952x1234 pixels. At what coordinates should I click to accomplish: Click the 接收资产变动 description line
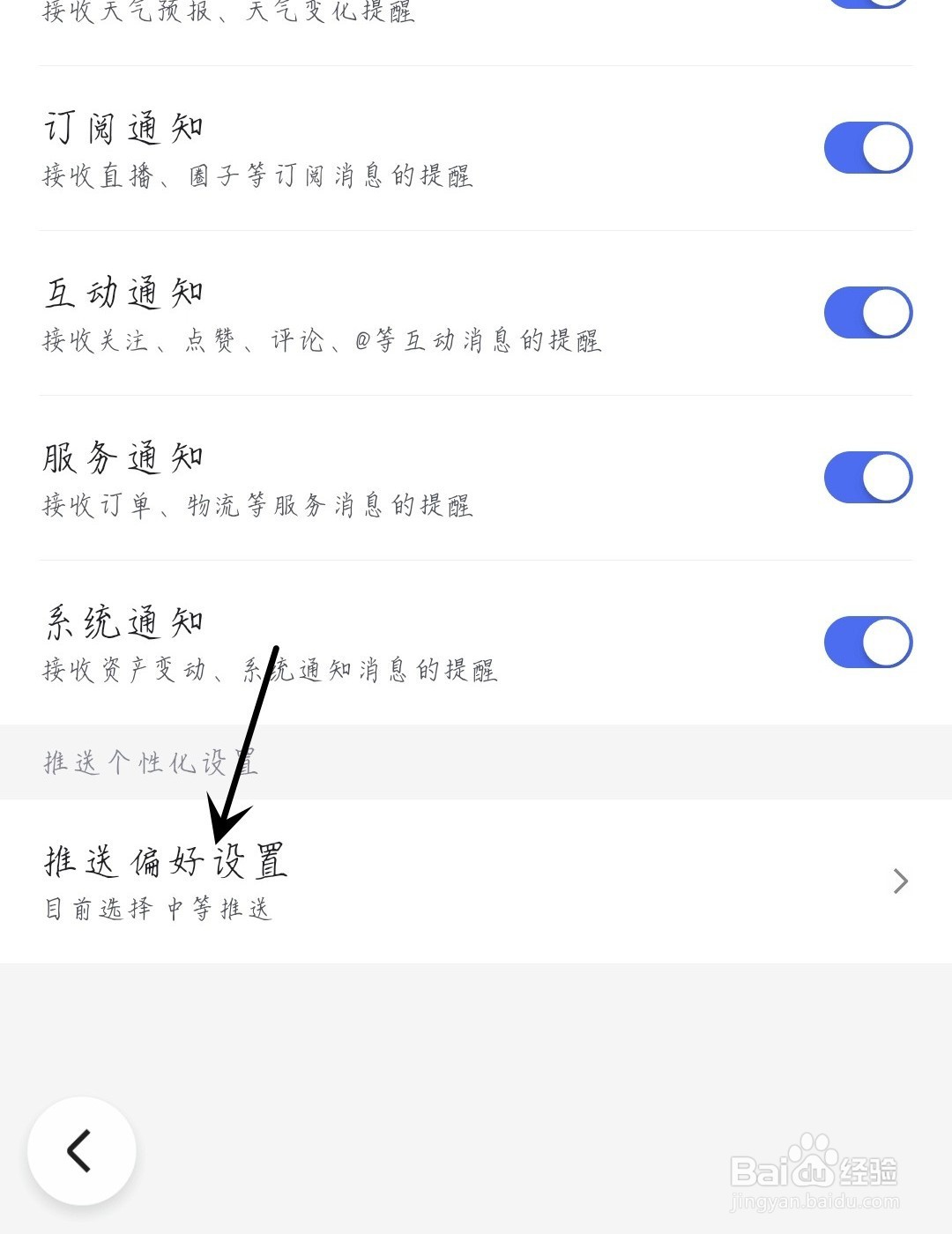(x=271, y=670)
